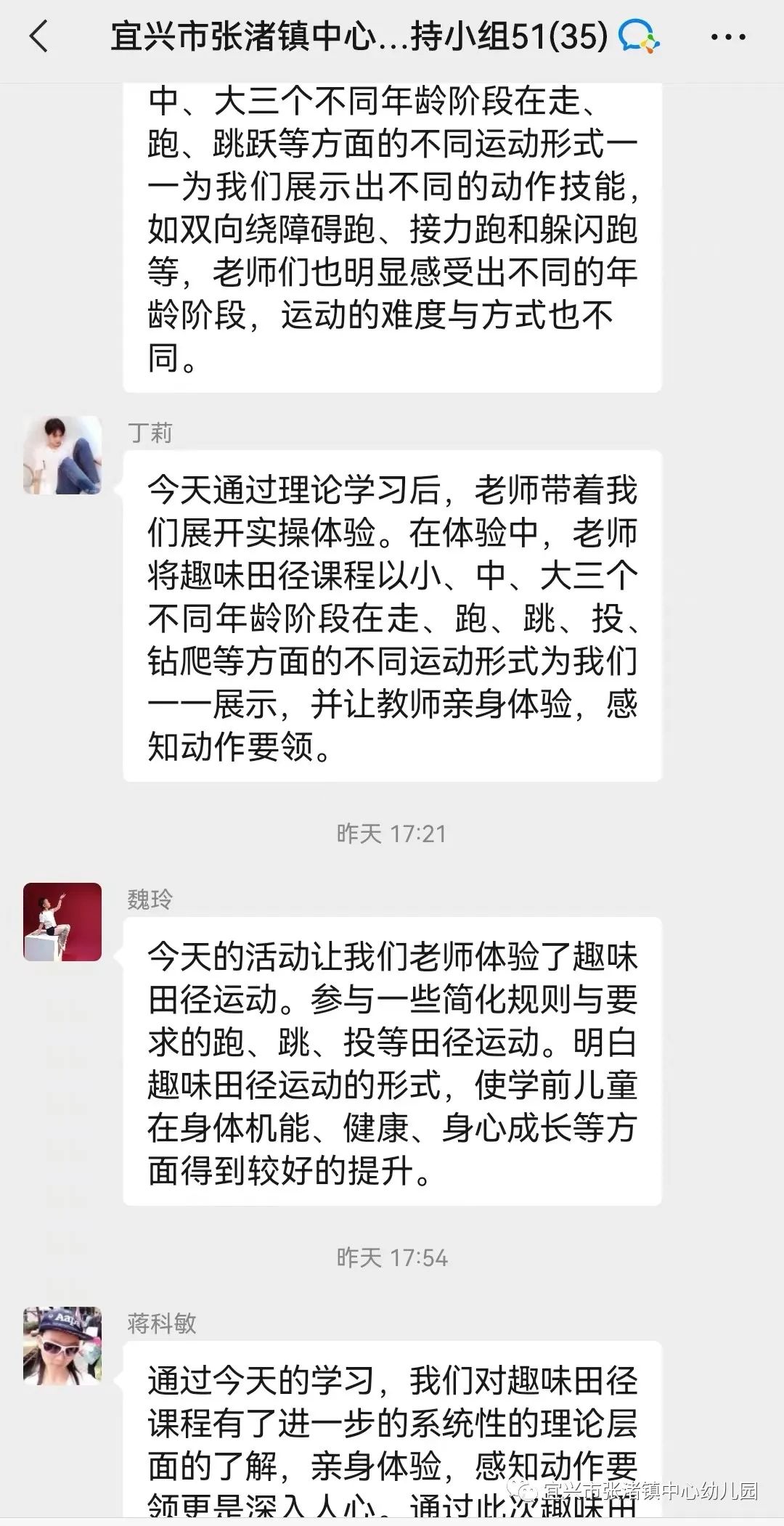Open 丁莉's profile avatar

tap(62, 455)
